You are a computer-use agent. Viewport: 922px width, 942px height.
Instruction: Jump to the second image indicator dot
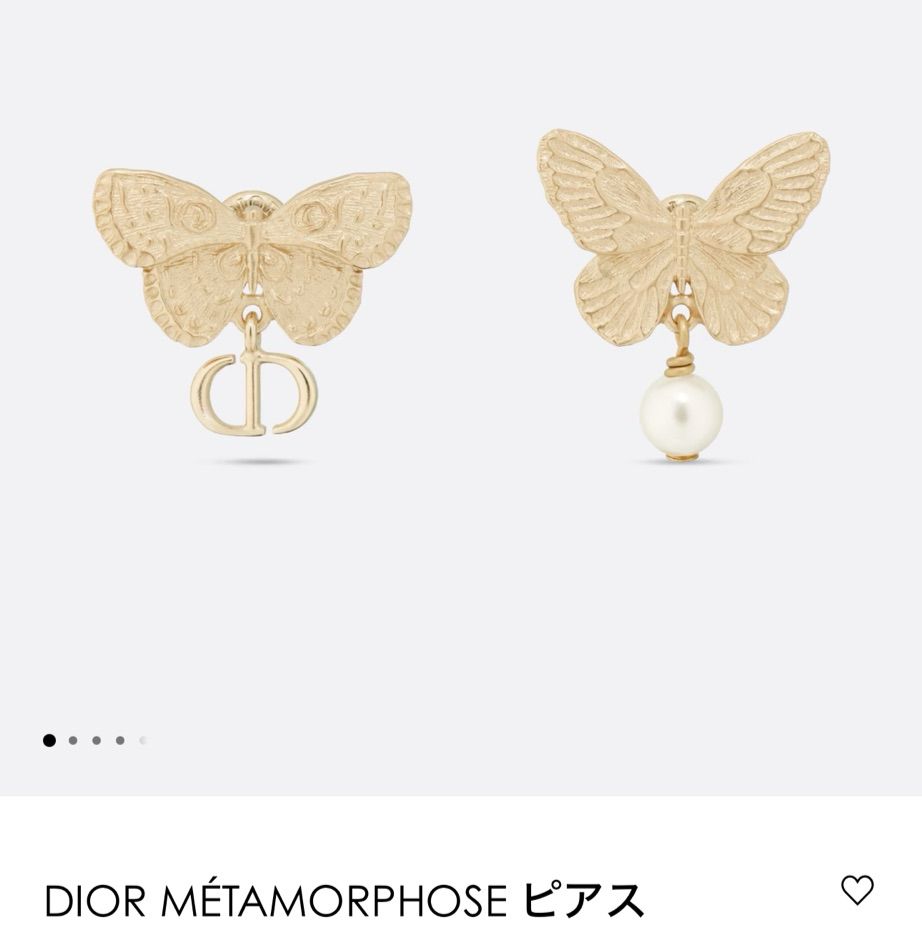73,741
